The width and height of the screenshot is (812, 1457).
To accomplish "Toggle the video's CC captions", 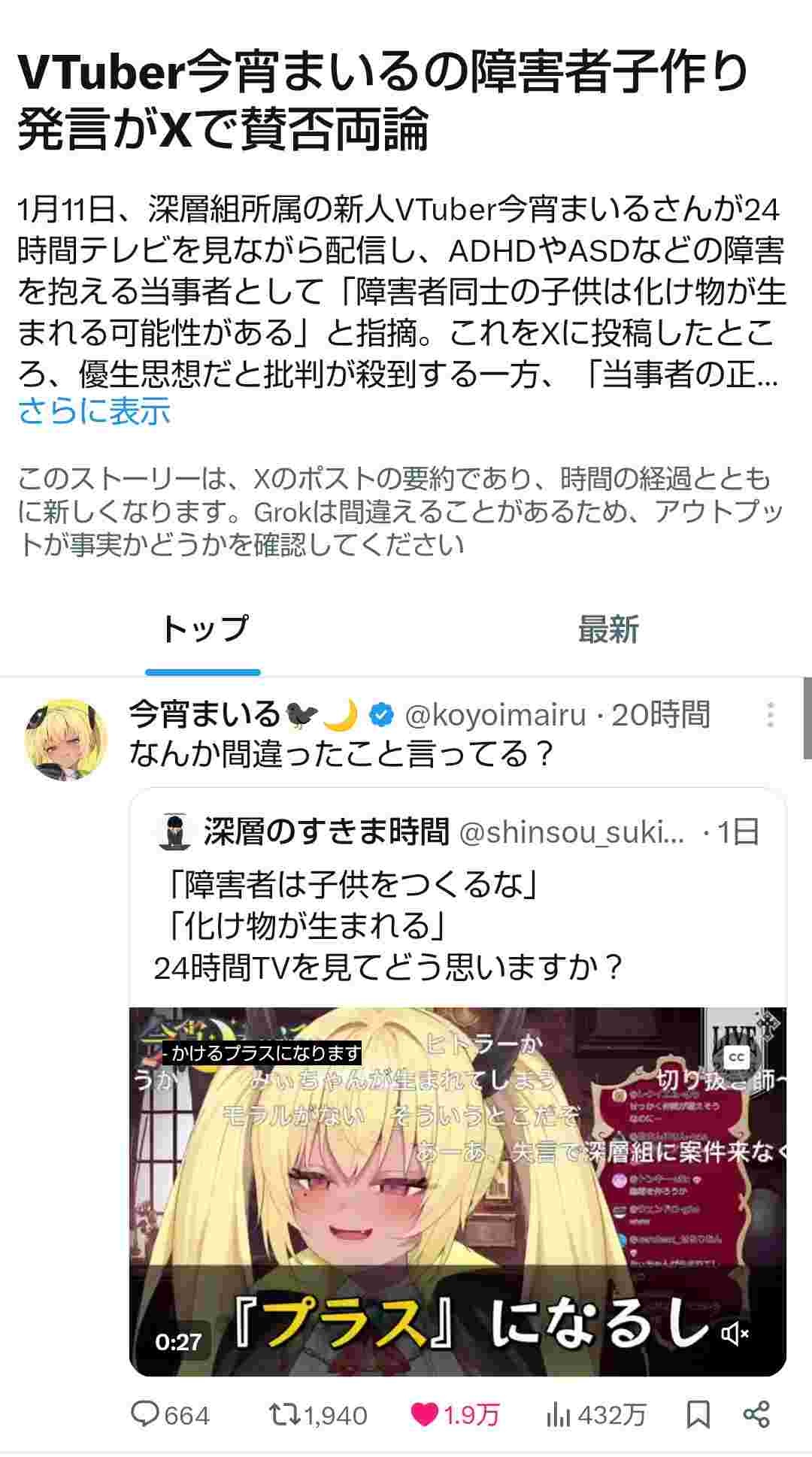I will tap(736, 1057).
